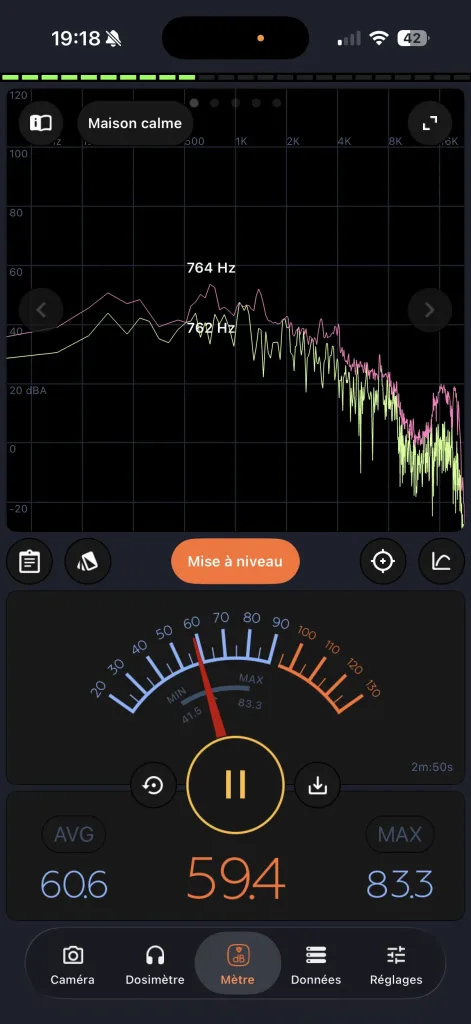Open the Données tab

[316, 966]
